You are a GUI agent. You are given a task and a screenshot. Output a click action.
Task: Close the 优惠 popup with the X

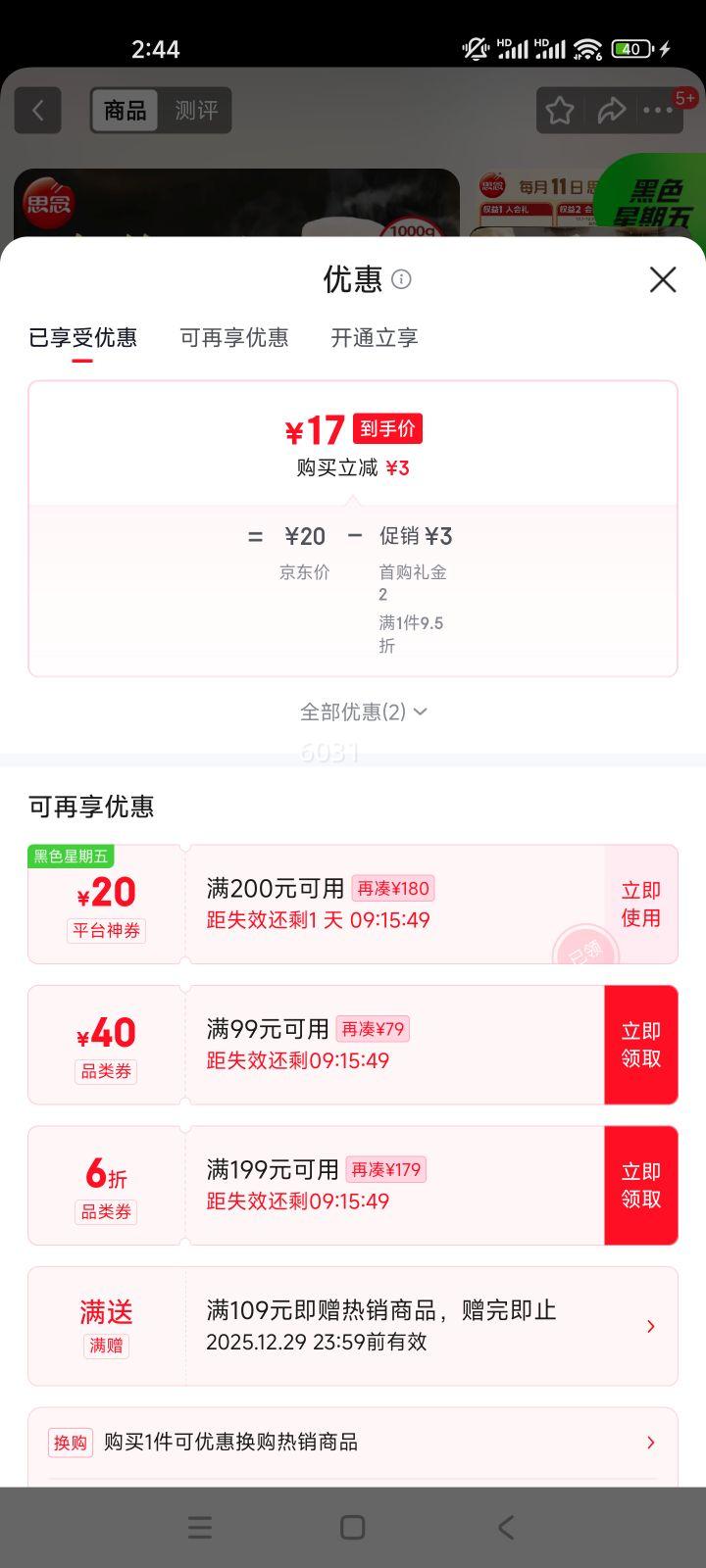click(663, 279)
